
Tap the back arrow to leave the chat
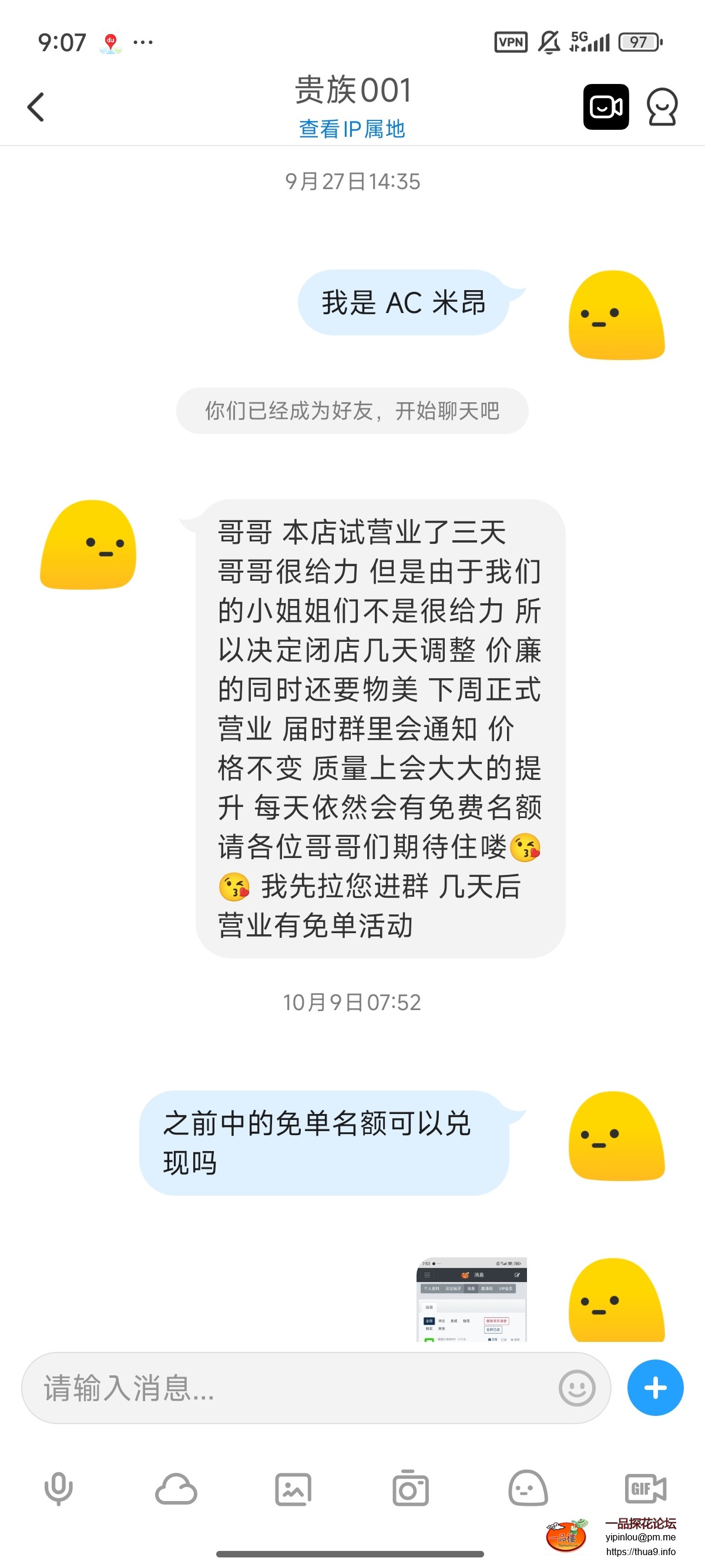36,106
